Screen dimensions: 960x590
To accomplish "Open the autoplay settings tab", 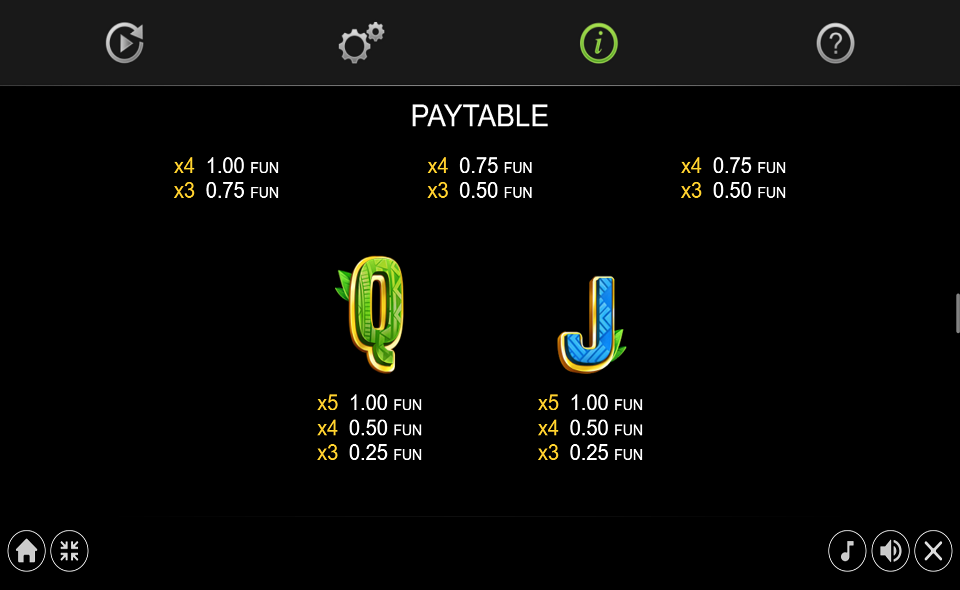I will click(125, 43).
